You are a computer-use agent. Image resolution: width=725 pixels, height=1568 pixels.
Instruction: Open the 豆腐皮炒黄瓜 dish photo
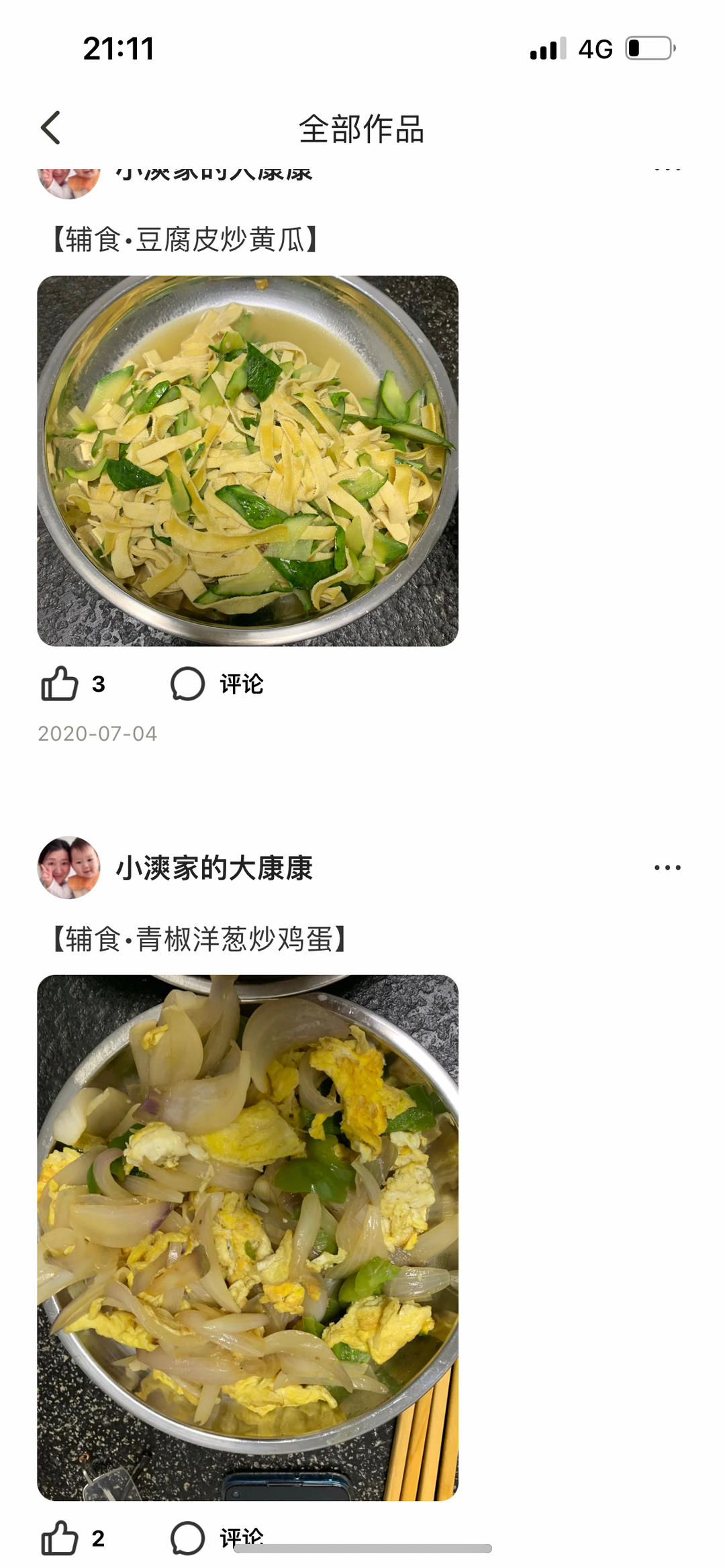click(x=247, y=461)
